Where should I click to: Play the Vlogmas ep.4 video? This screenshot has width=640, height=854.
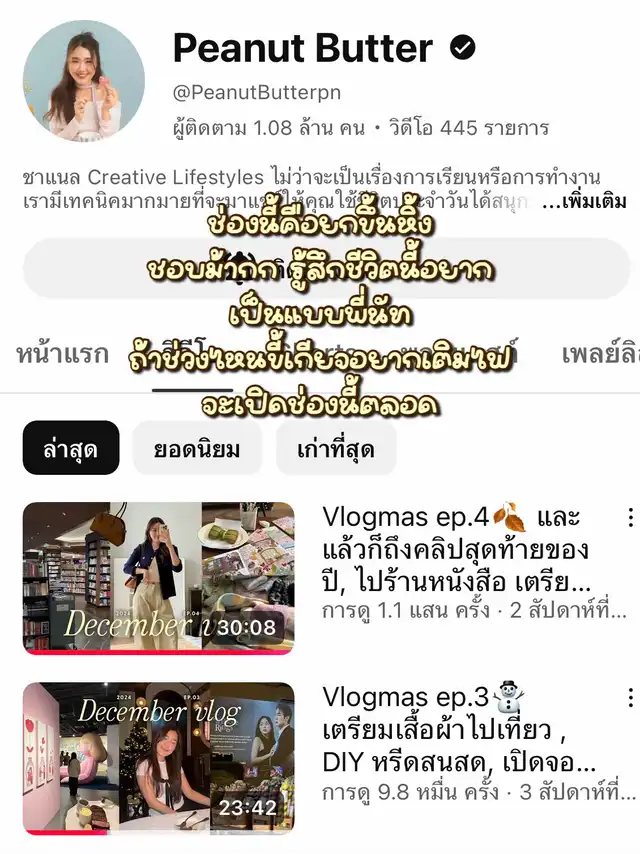[159, 577]
